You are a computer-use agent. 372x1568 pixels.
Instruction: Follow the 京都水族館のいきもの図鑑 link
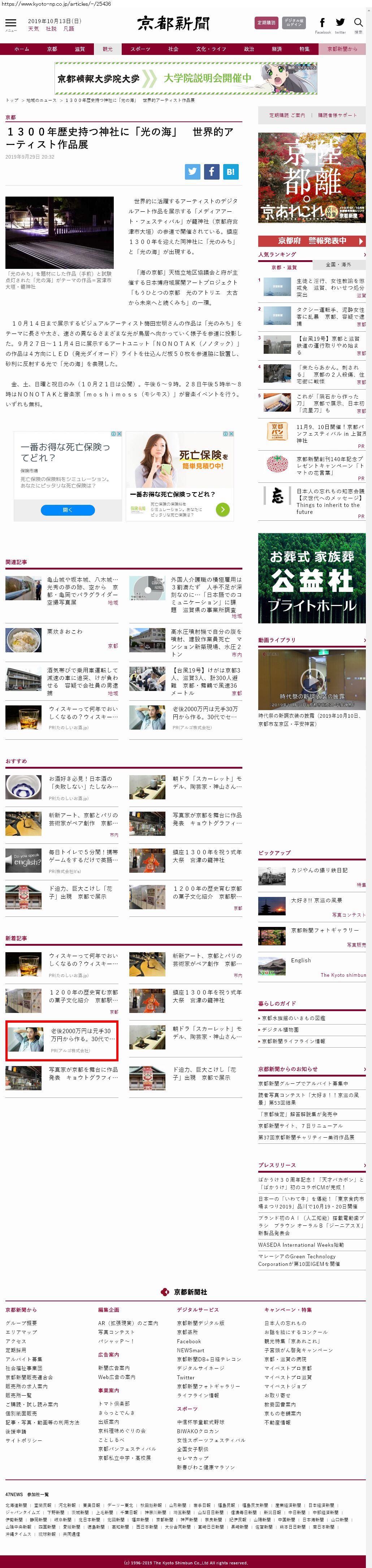pos(294,1018)
